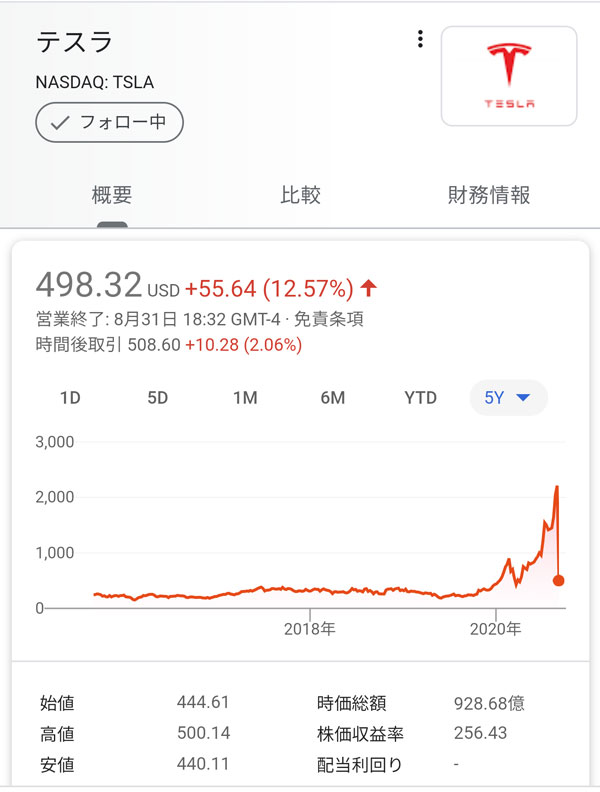The image size is (600, 792).
Task: Select the 1D chart range
Action: coord(70,398)
